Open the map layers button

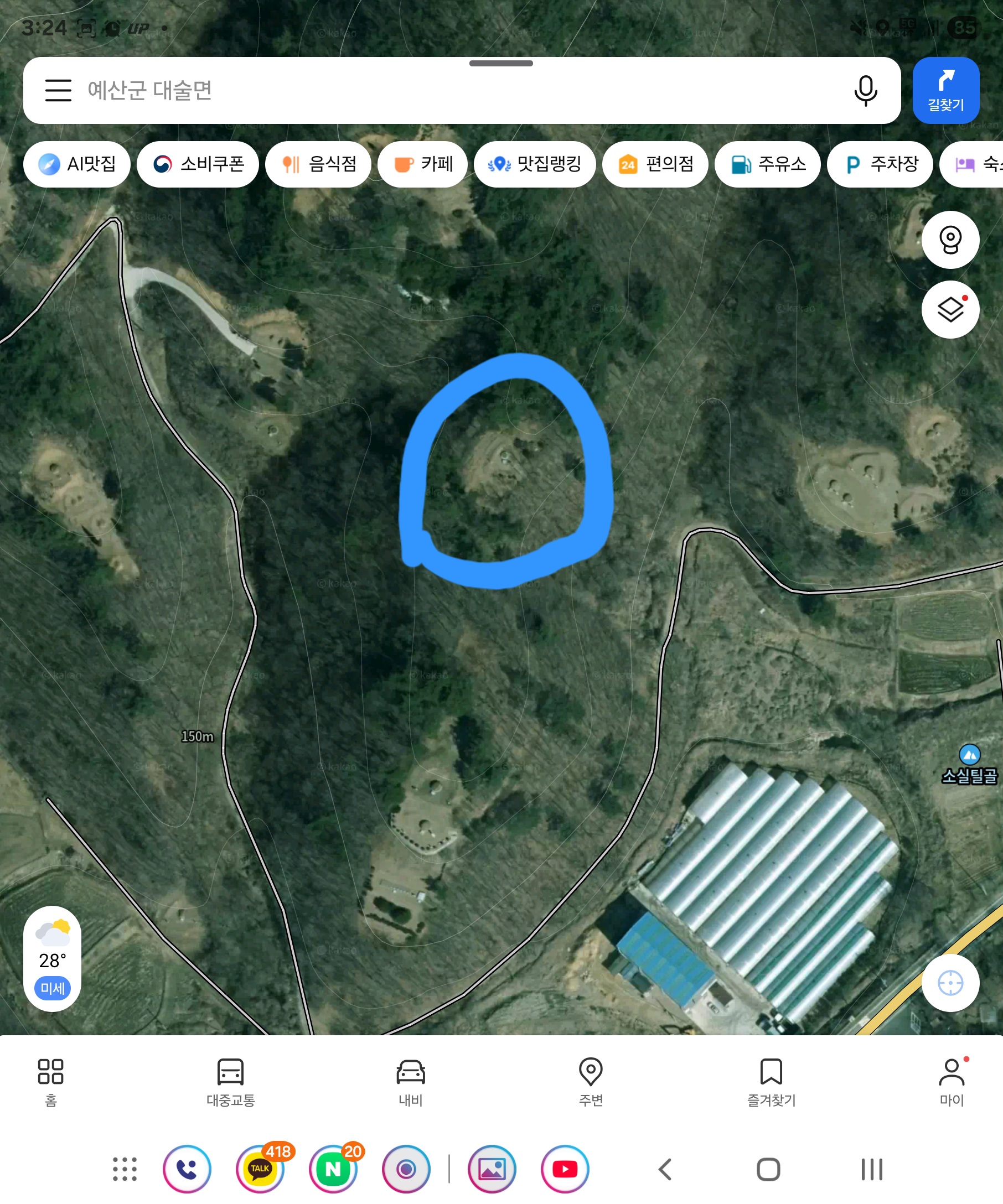950,310
